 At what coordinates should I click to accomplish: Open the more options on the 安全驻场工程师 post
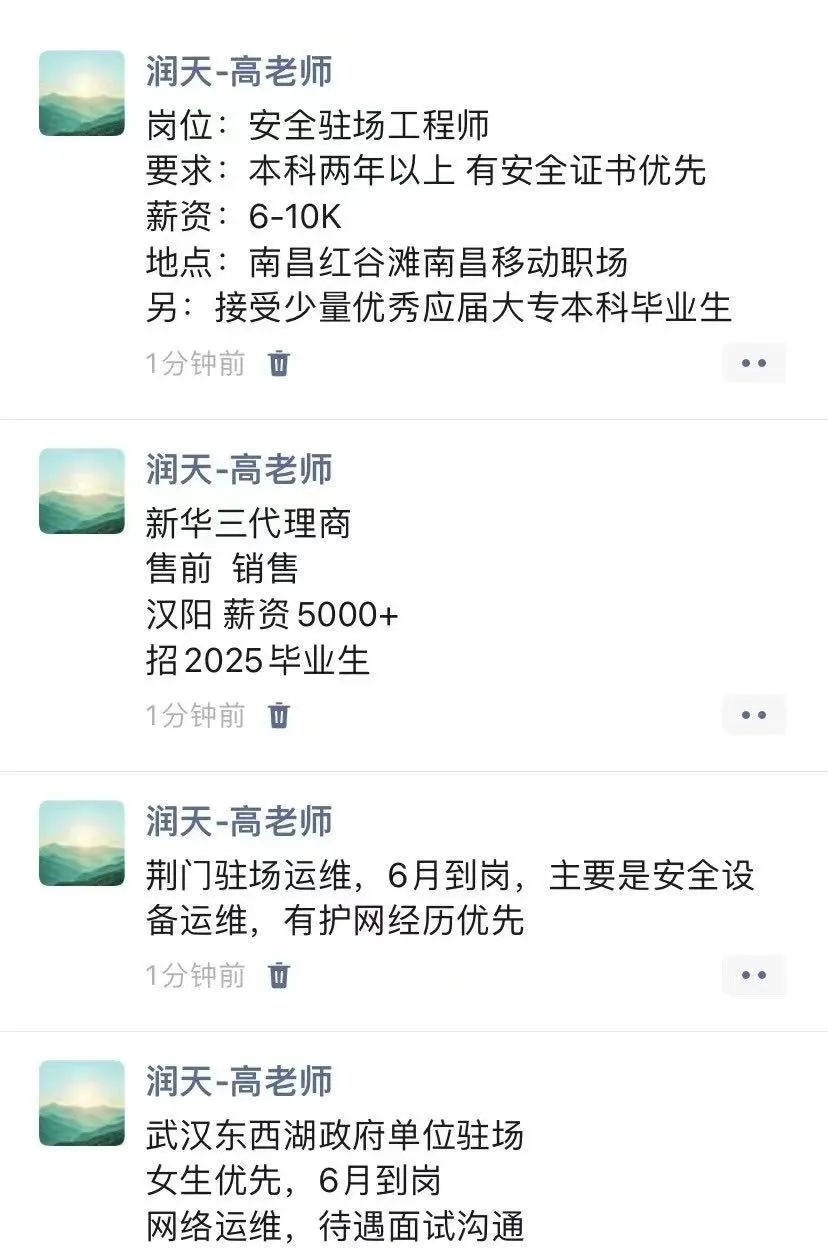click(753, 363)
